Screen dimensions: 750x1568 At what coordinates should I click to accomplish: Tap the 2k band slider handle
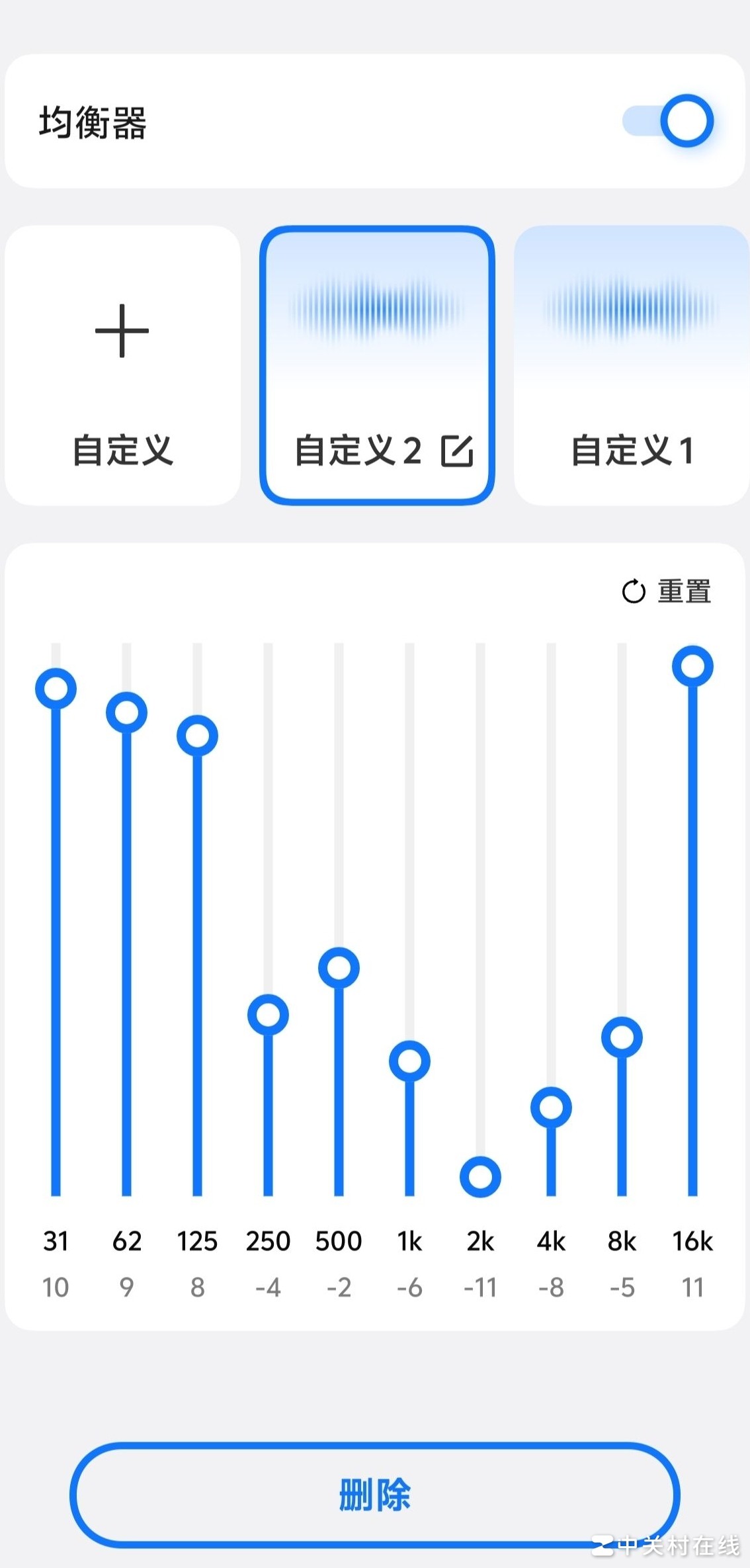(x=480, y=1177)
